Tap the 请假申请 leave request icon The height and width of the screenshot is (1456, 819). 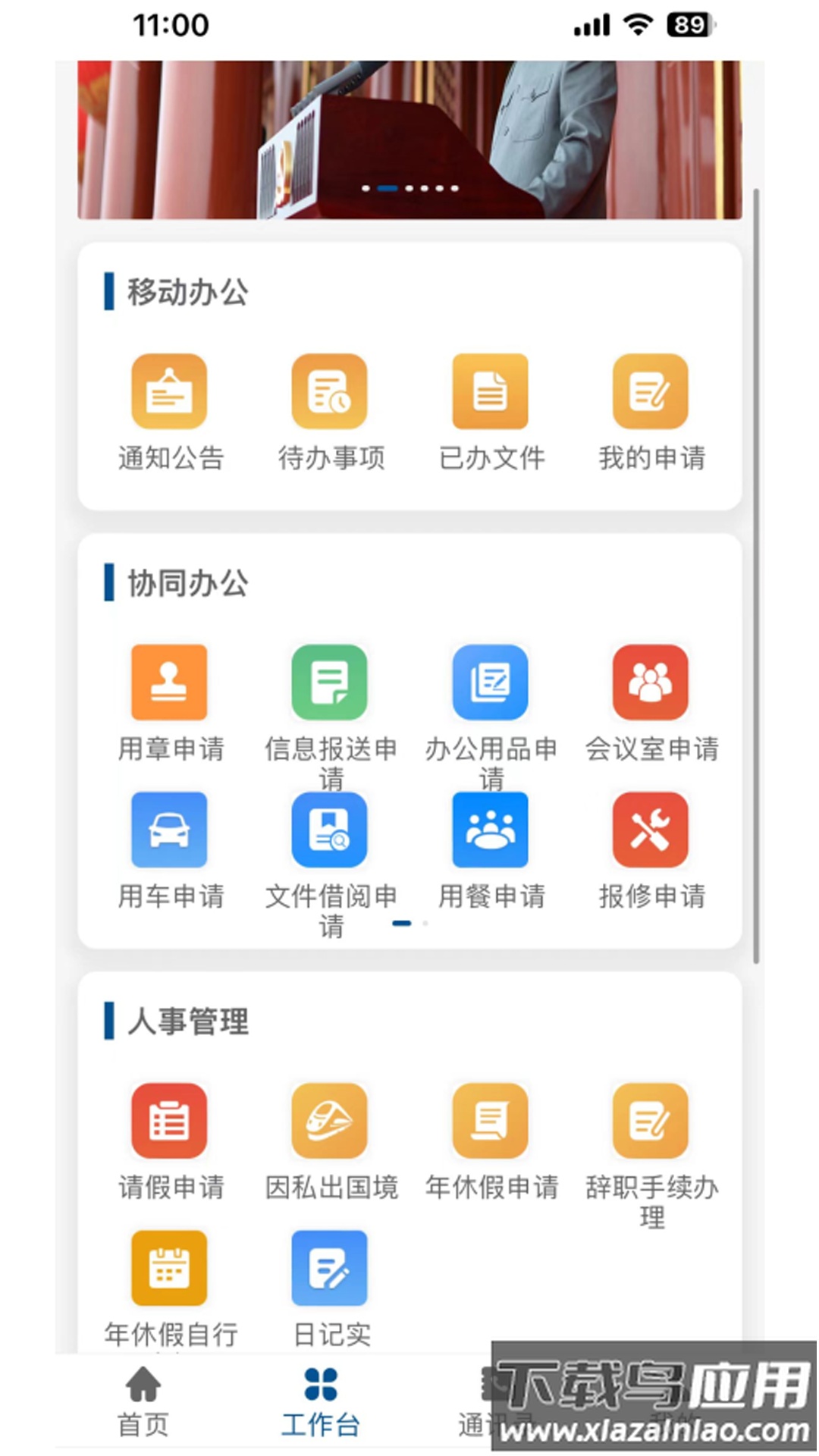coord(168,1121)
